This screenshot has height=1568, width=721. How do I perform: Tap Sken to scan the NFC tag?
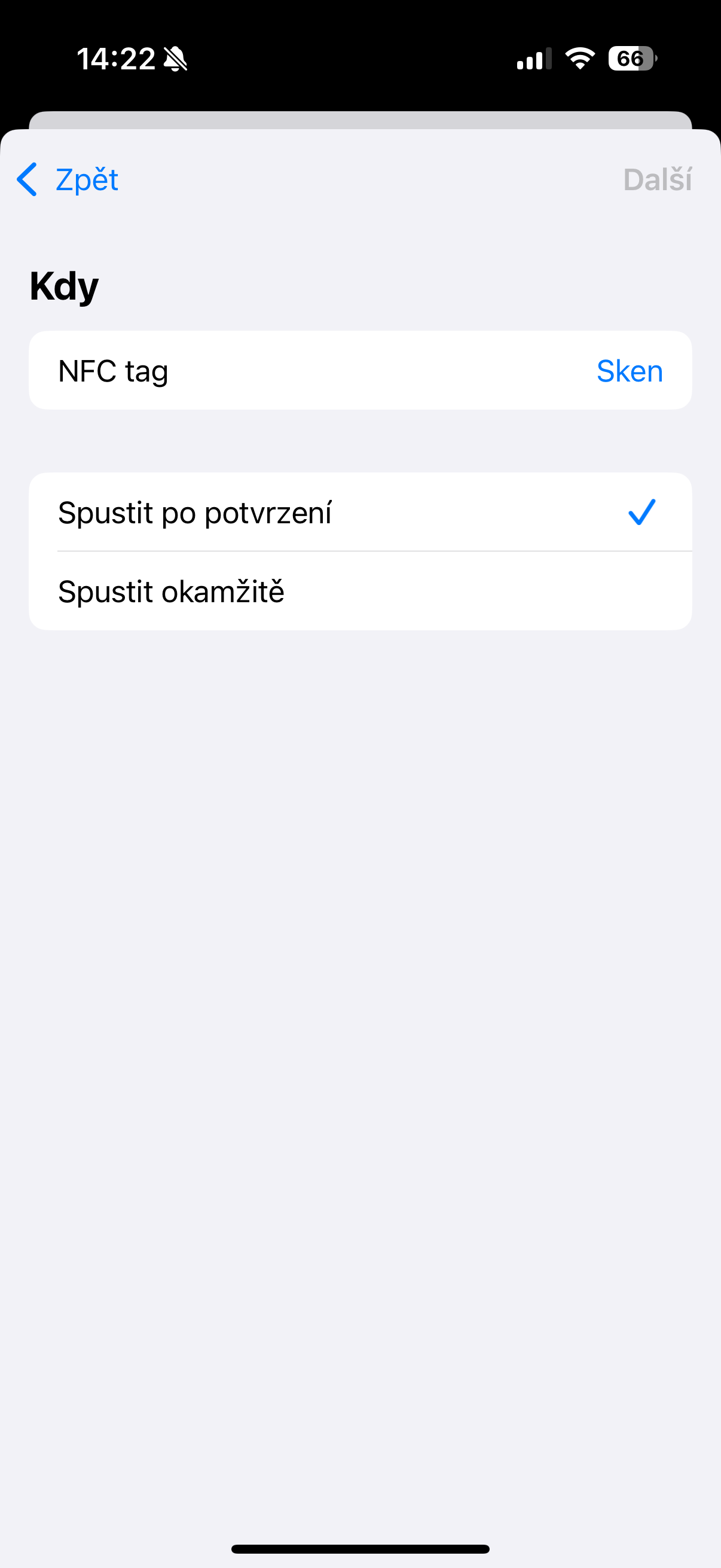tap(629, 371)
